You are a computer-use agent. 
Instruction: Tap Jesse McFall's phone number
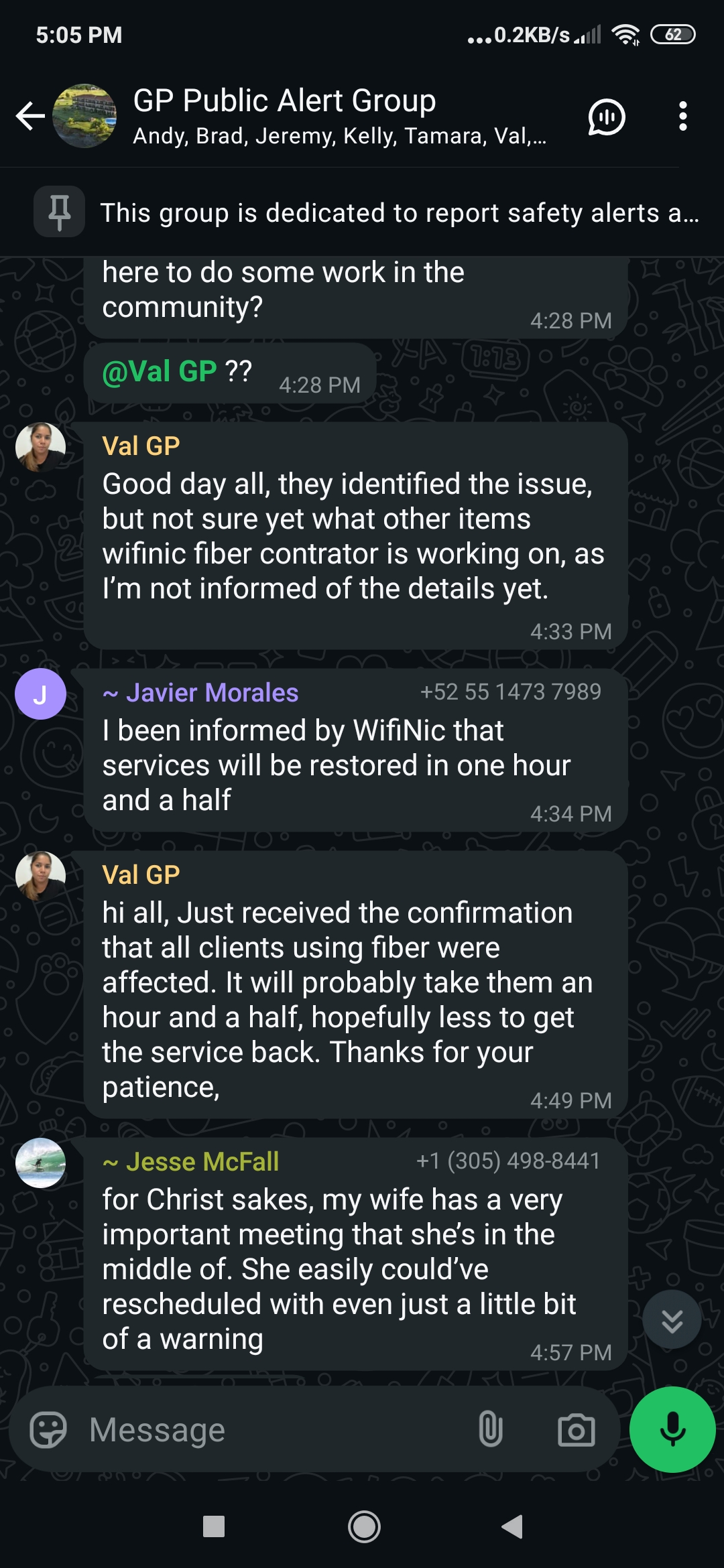point(508,1161)
